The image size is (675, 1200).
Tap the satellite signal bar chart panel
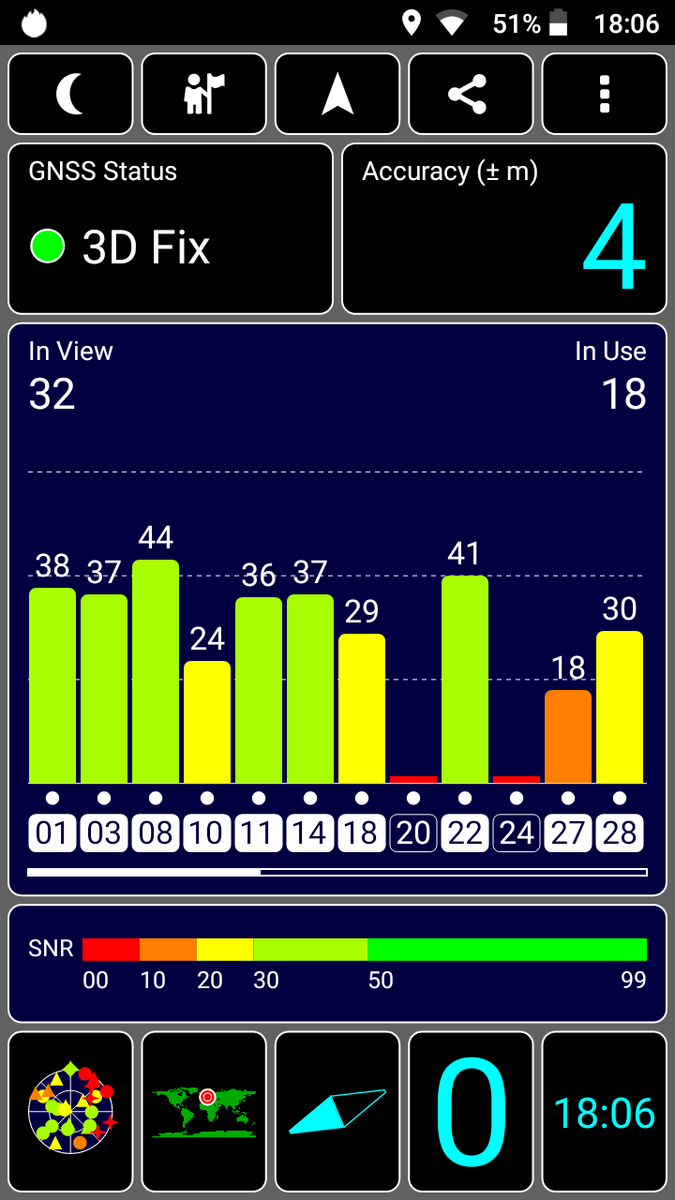tap(337, 609)
